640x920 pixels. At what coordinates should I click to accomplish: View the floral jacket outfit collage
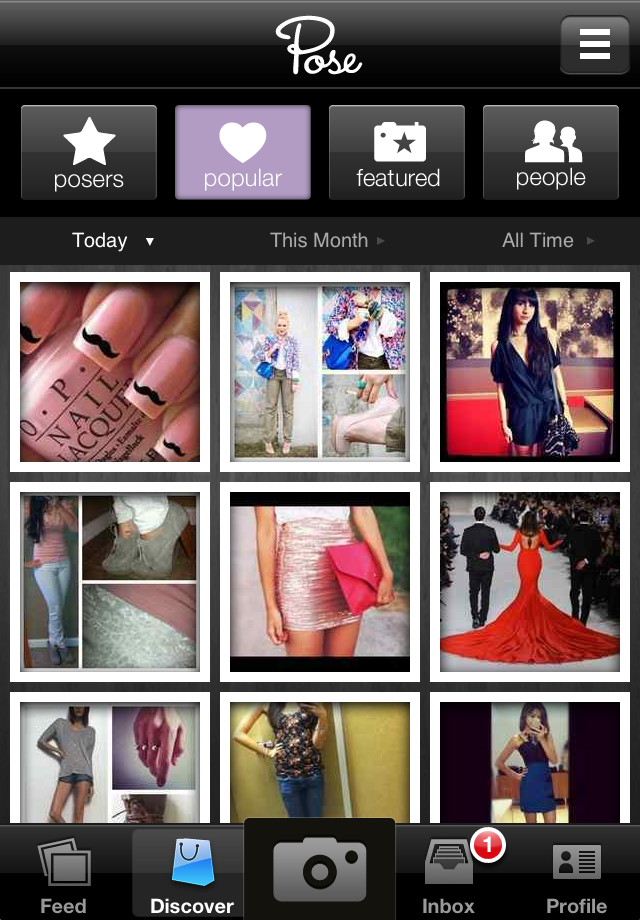coord(320,372)
